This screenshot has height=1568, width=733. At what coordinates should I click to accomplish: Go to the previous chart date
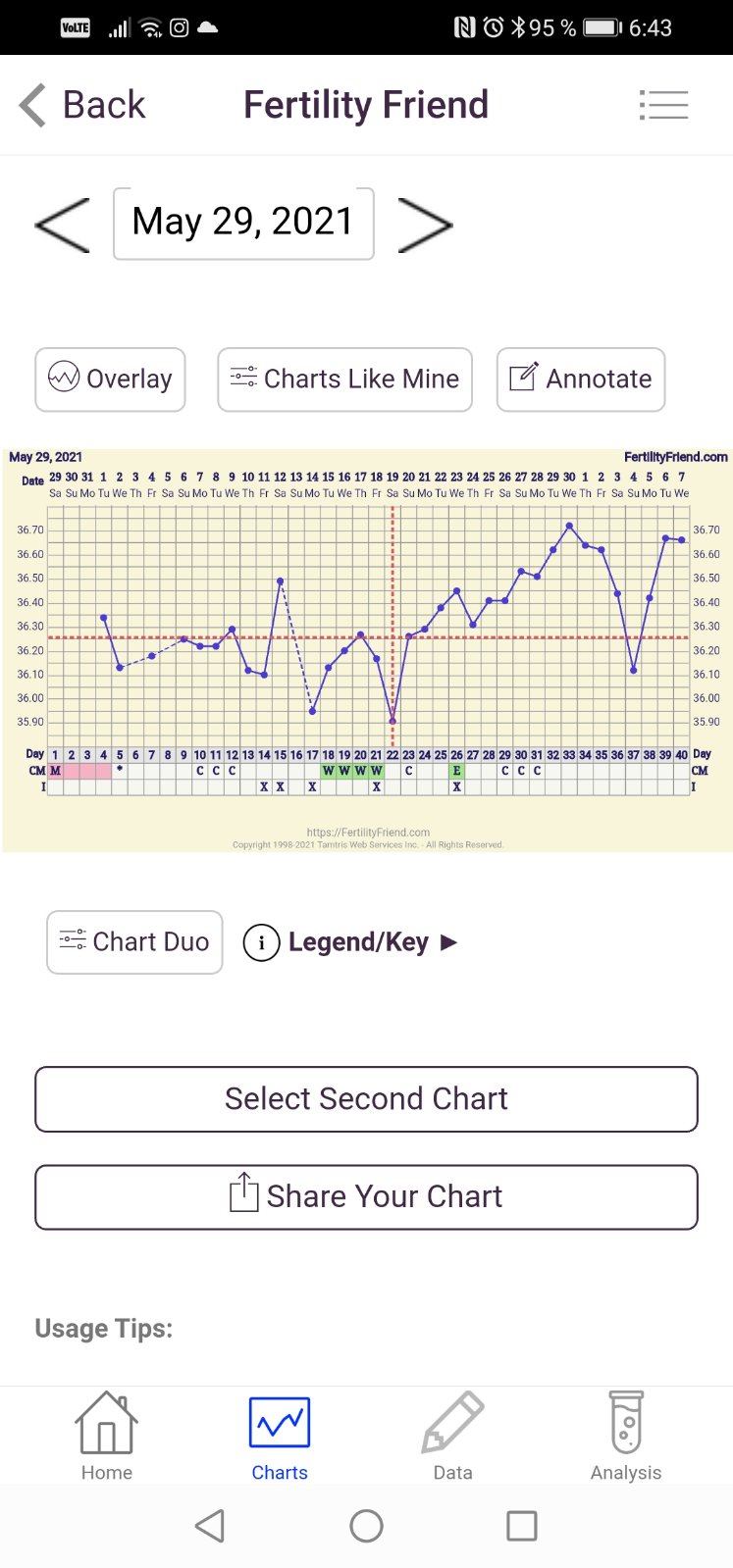(63, 225)
